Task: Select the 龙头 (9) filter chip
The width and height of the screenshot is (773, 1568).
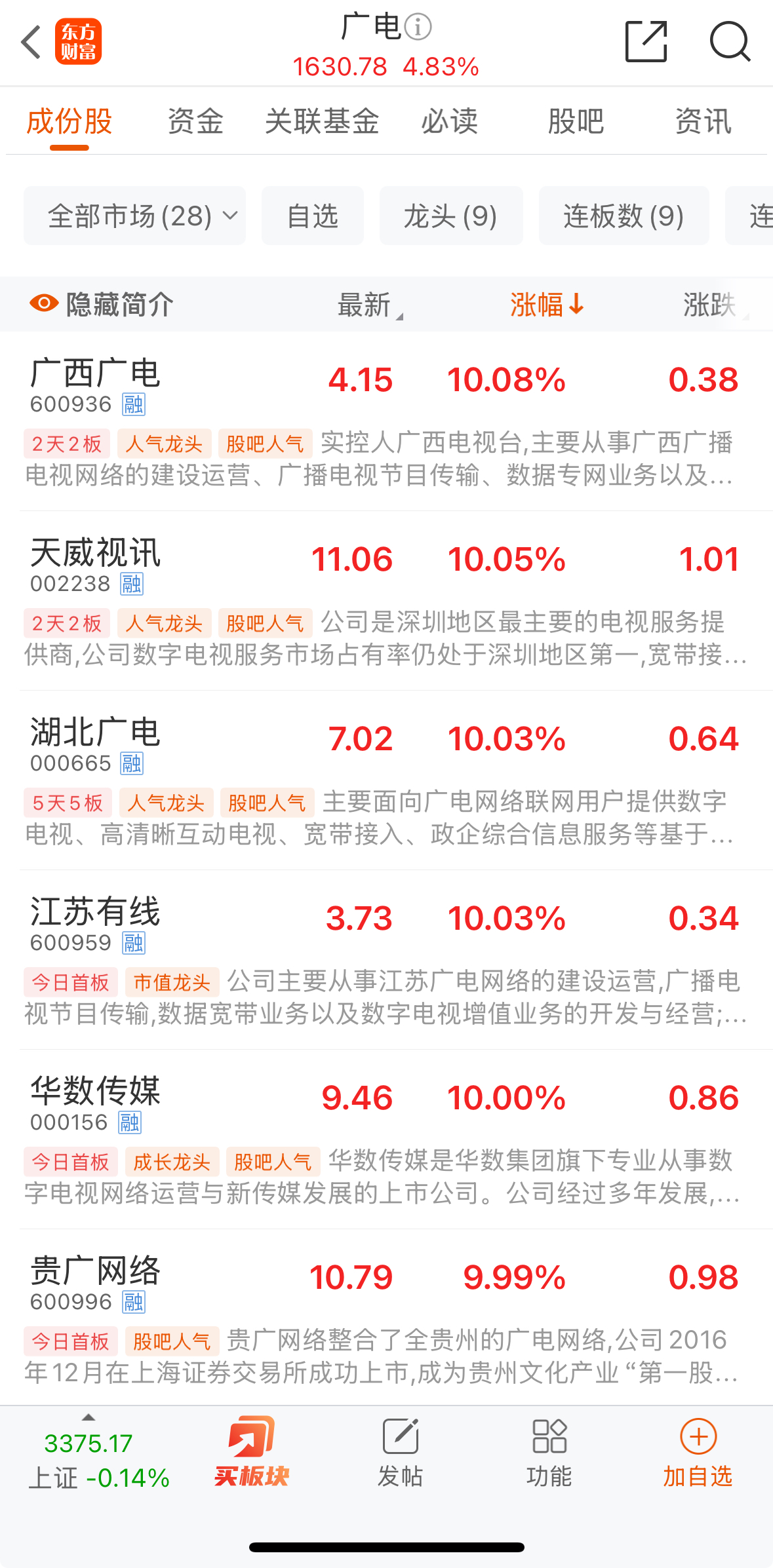Action: tap(450, 216)
